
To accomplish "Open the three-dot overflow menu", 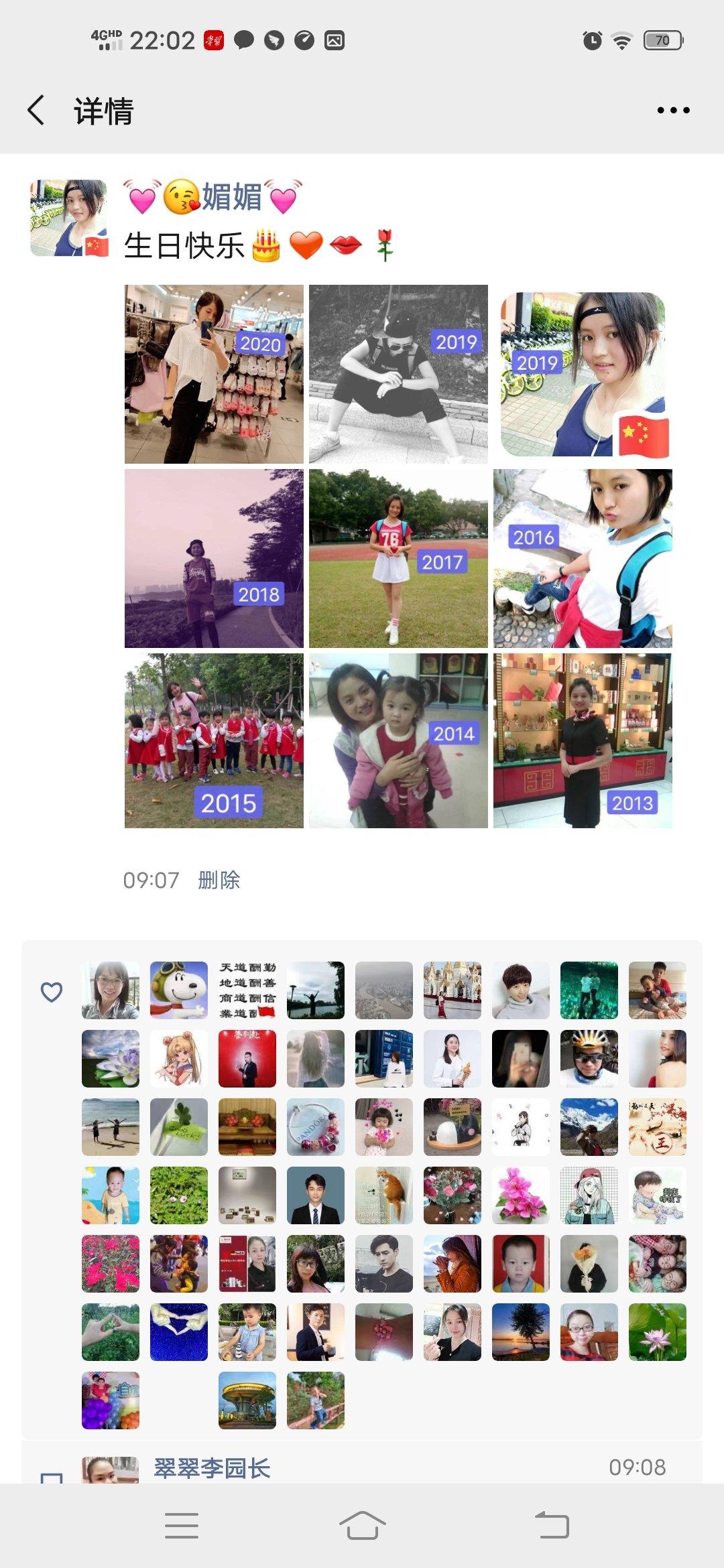I will pos(673,111).
